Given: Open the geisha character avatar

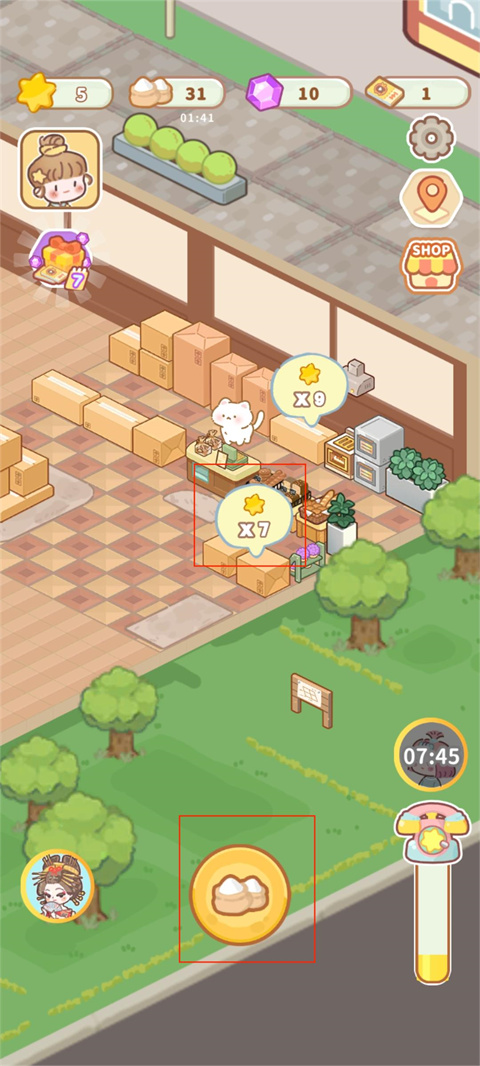Looking at the screenshot, I should (57, 886).
